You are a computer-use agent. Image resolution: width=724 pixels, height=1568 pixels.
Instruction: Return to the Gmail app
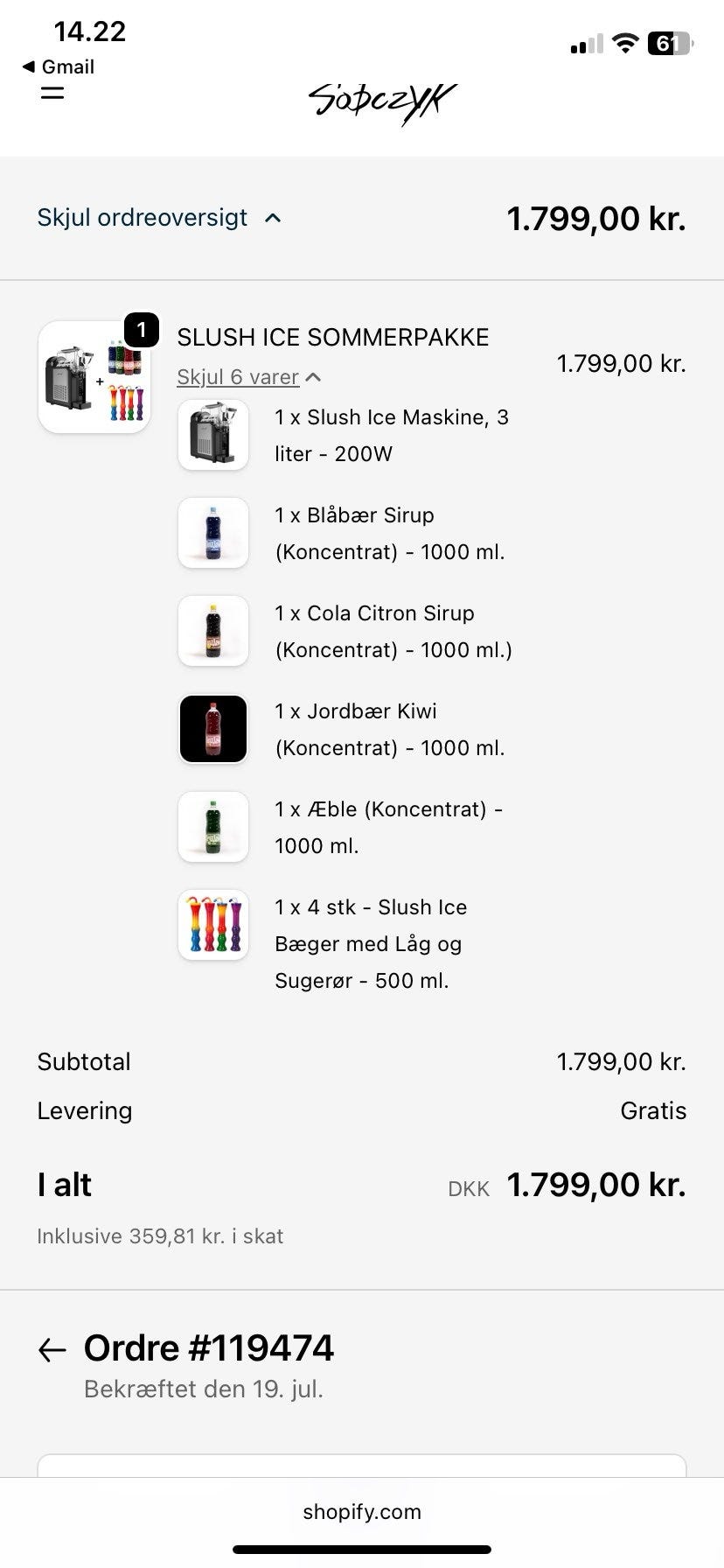click(59, 66)
